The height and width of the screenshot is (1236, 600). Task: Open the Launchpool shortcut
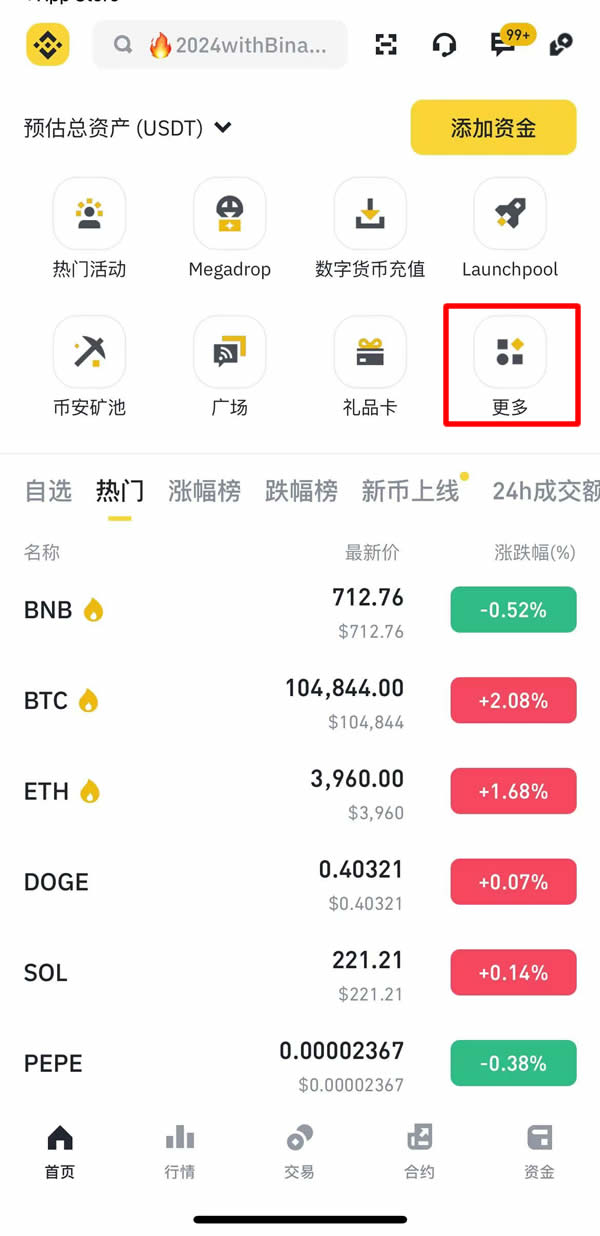[x=509, y=229]
